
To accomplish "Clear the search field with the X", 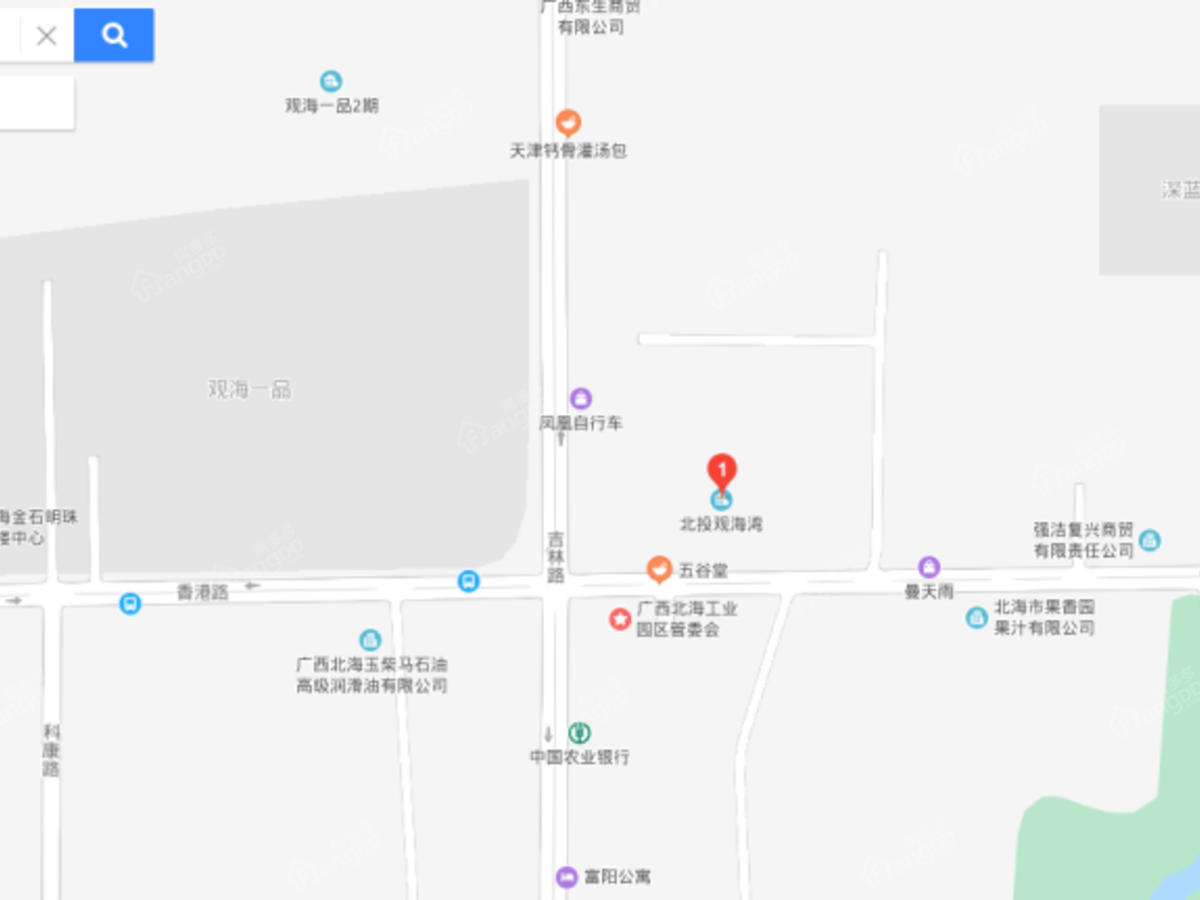I will pos(46,36).
